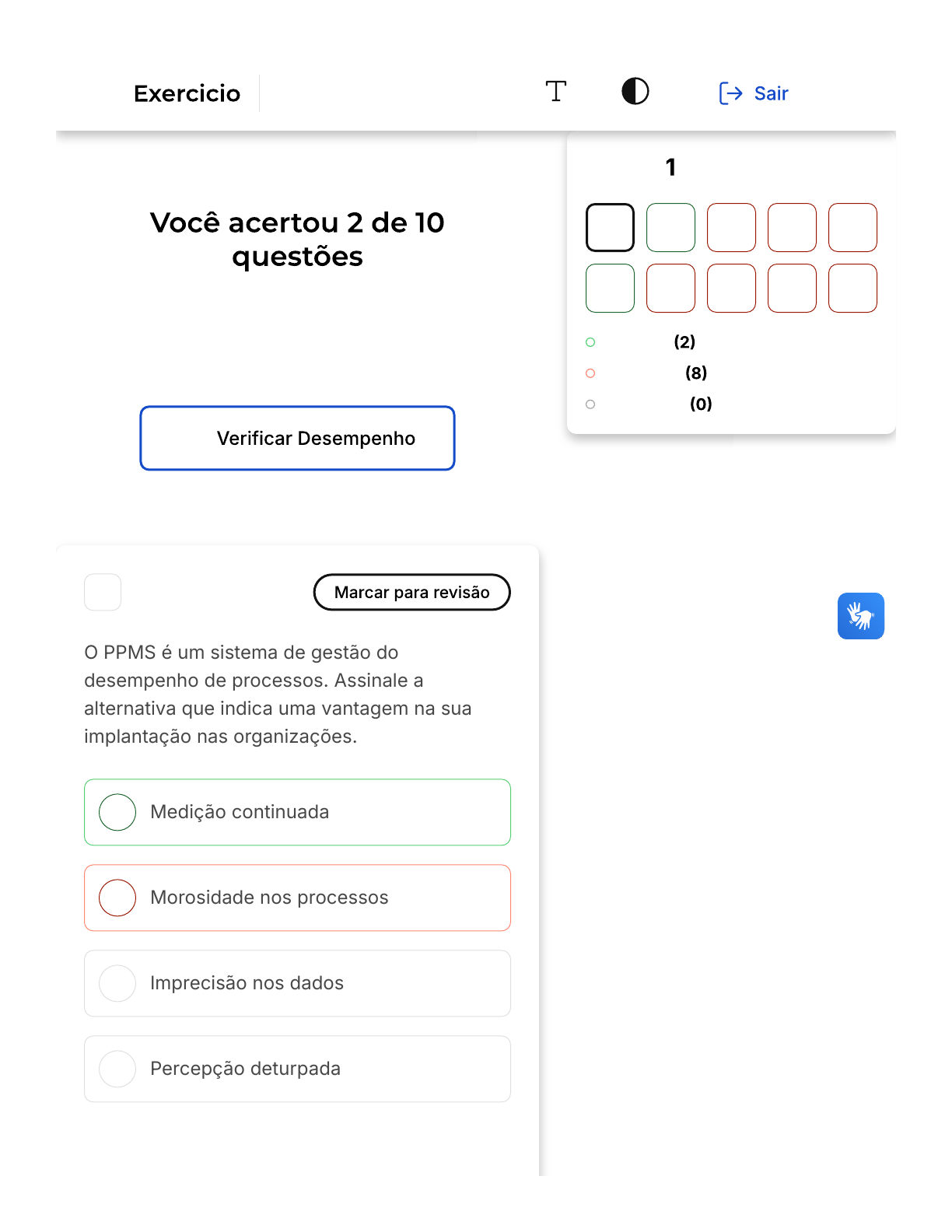The height and width of the screenshot is (1232, 952).
Task: Tap Sair to exit the exercise
Action: (x=754, y=93)
